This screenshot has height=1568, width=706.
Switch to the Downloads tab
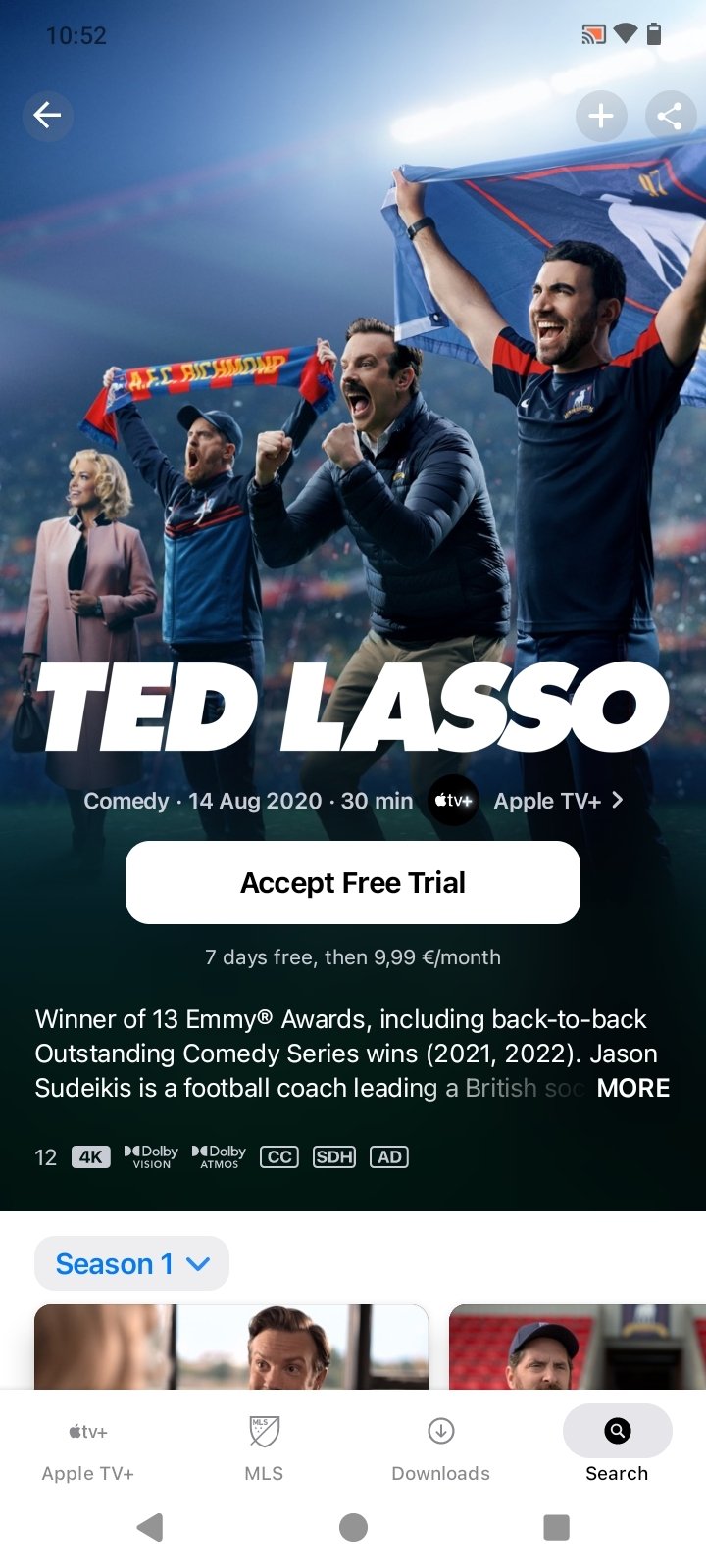[x=440, y=1448]
